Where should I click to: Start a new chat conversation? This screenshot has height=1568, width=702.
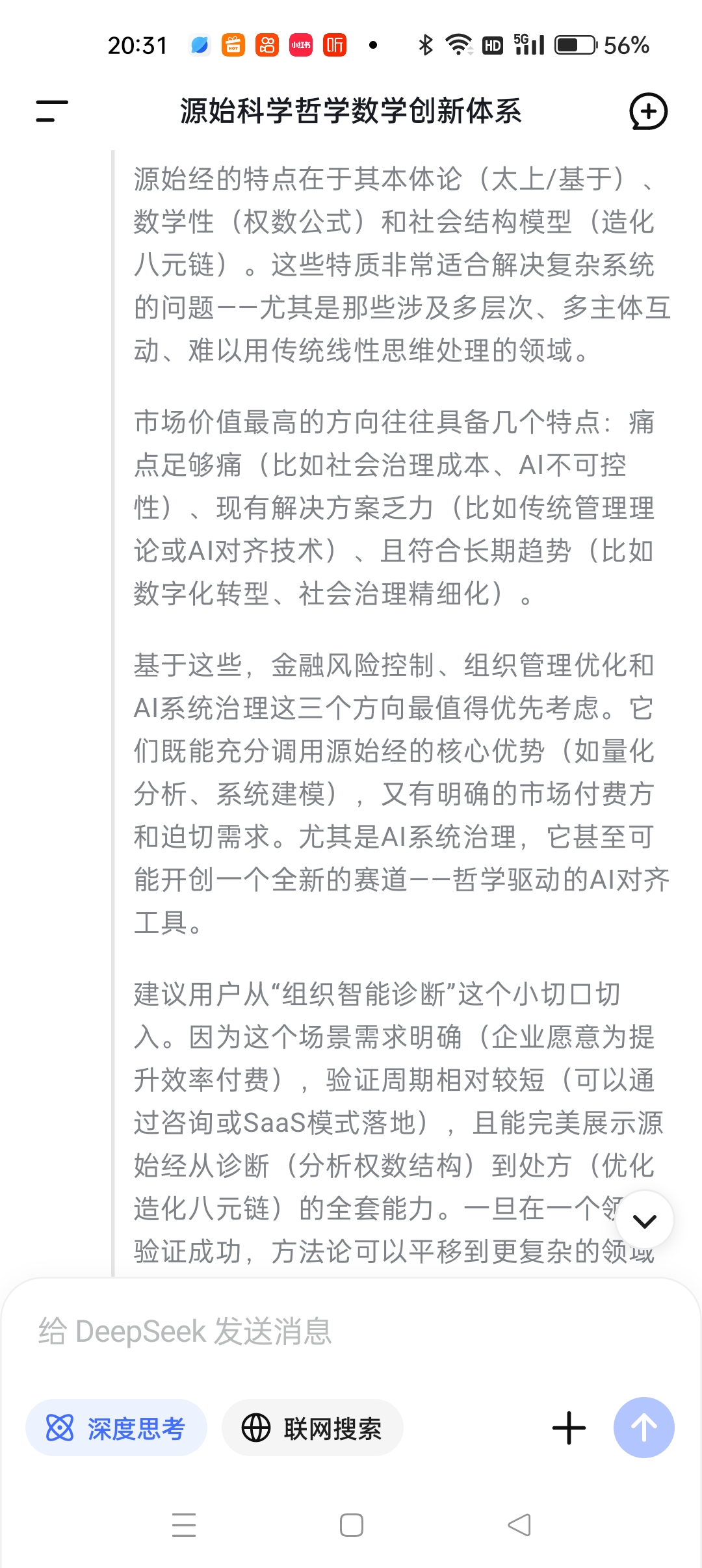[648, 111]
